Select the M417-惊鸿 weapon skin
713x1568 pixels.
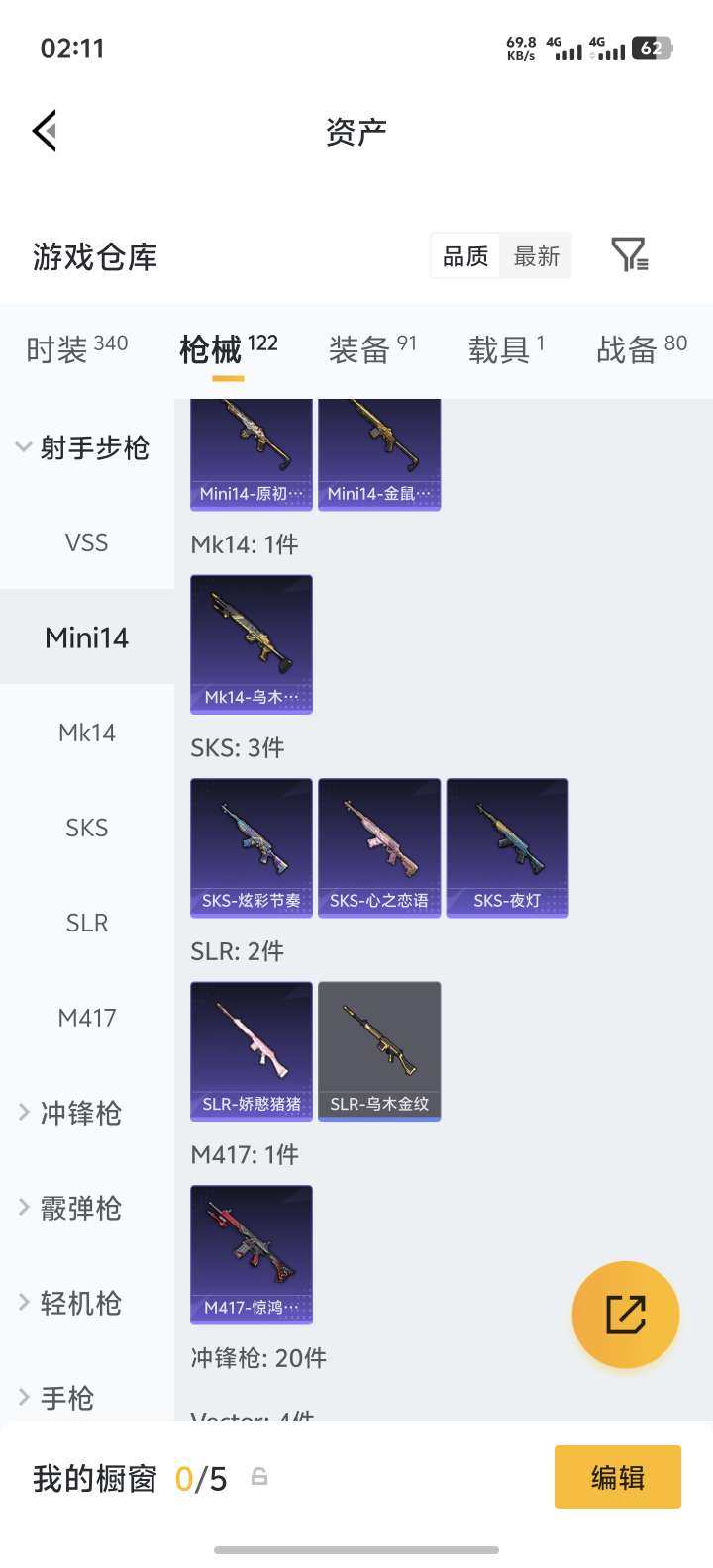click(251, 1254)
